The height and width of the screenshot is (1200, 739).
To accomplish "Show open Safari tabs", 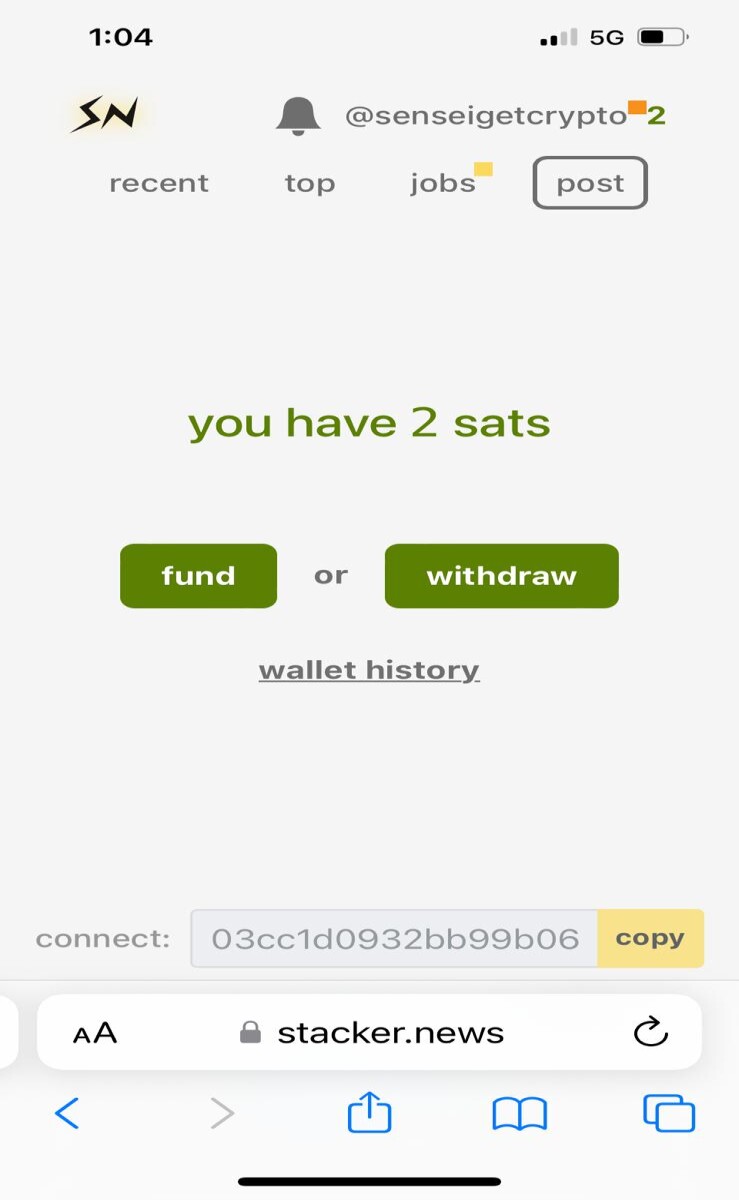I will [669, 1113].
